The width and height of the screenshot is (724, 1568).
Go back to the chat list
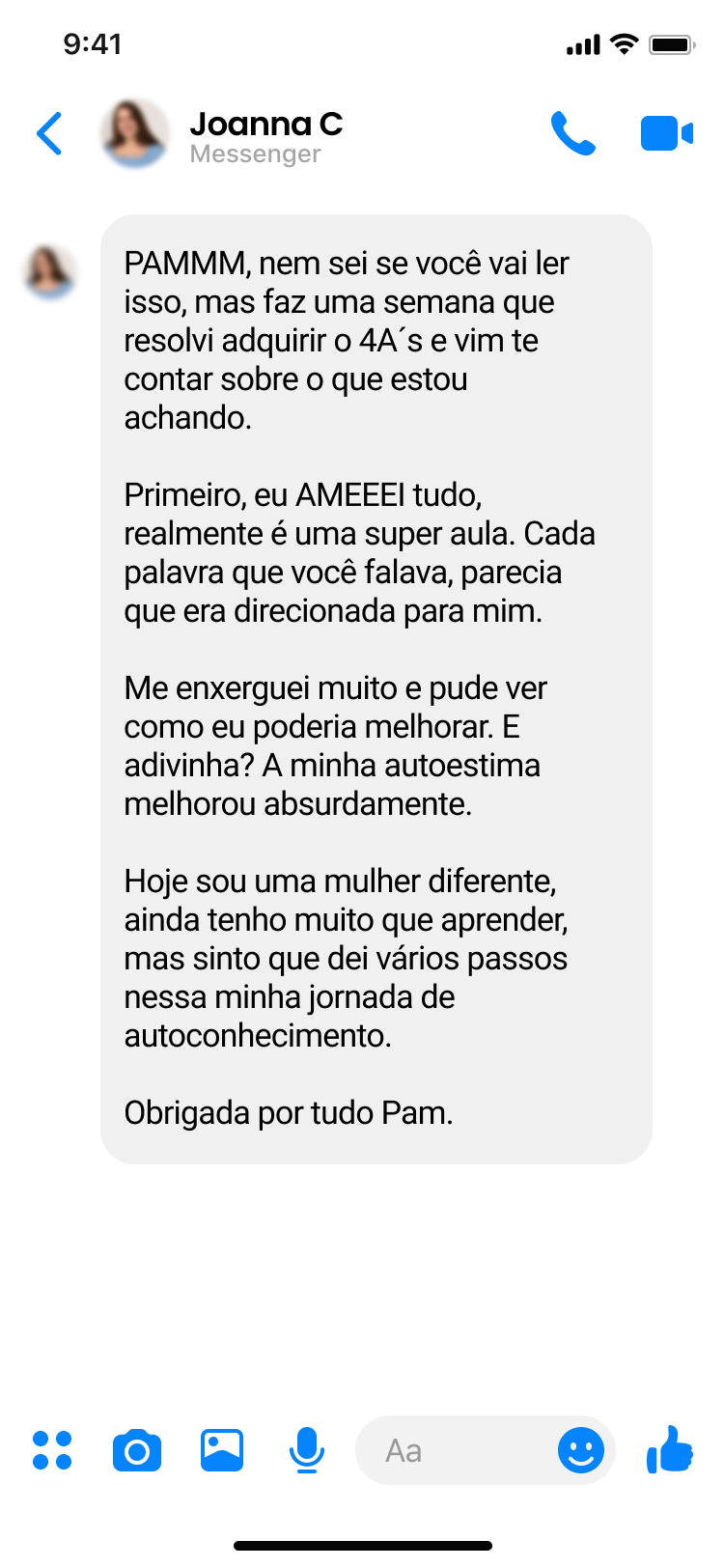[x=48, y=133]
